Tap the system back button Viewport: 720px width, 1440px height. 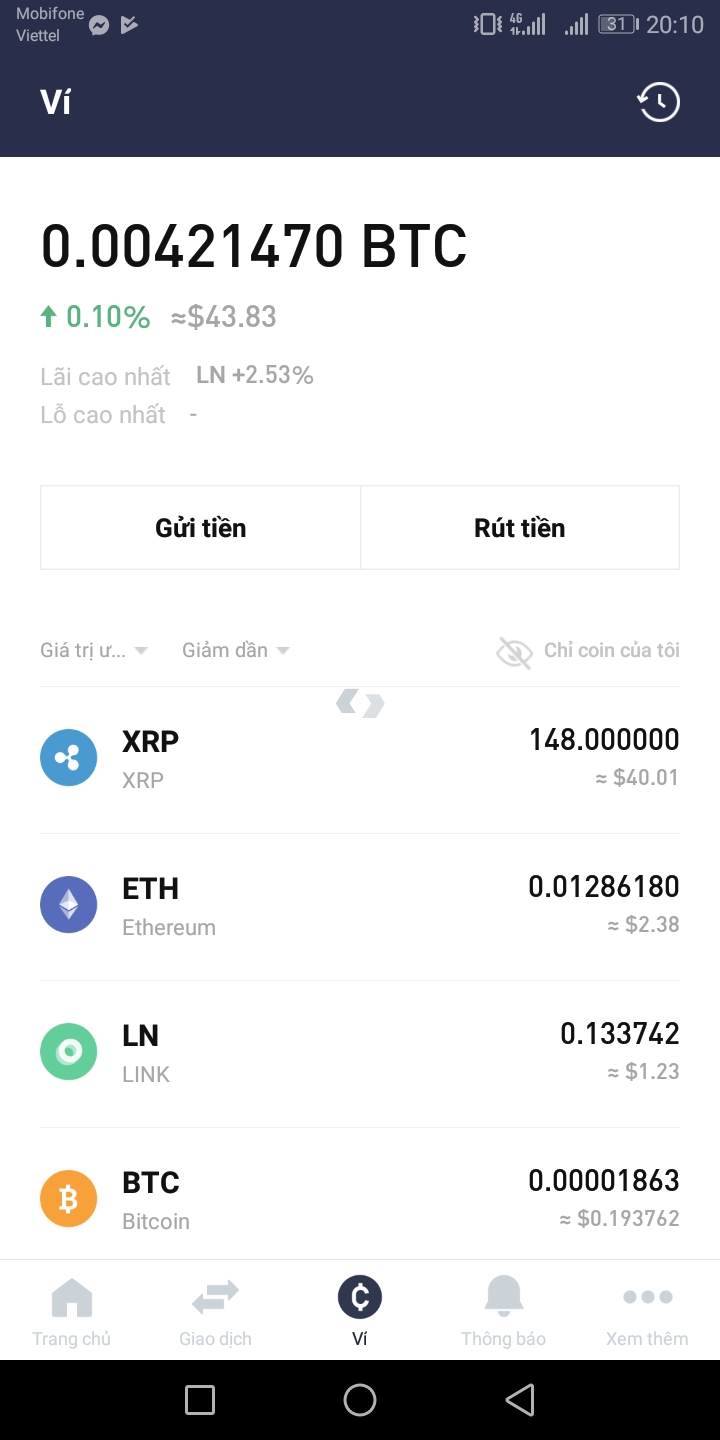click(x=519, y=1400)
